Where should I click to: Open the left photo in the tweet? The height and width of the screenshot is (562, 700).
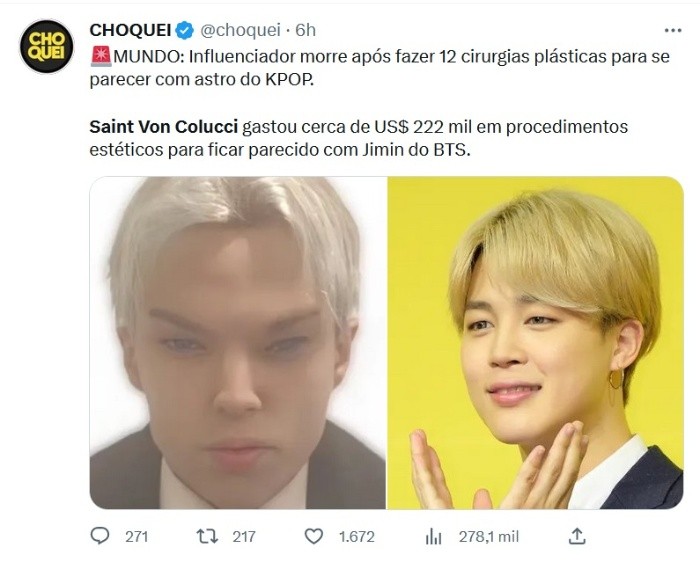(x=237, y=343)
